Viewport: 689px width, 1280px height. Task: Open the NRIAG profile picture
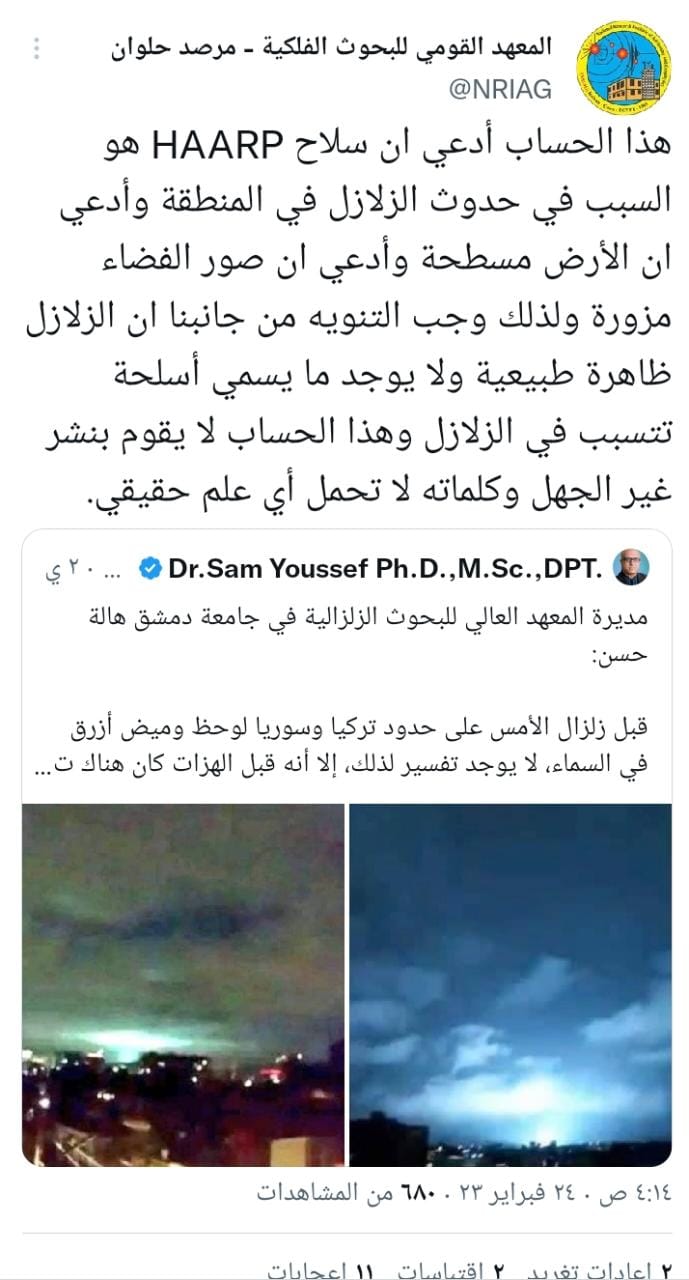tap(623, 68)
